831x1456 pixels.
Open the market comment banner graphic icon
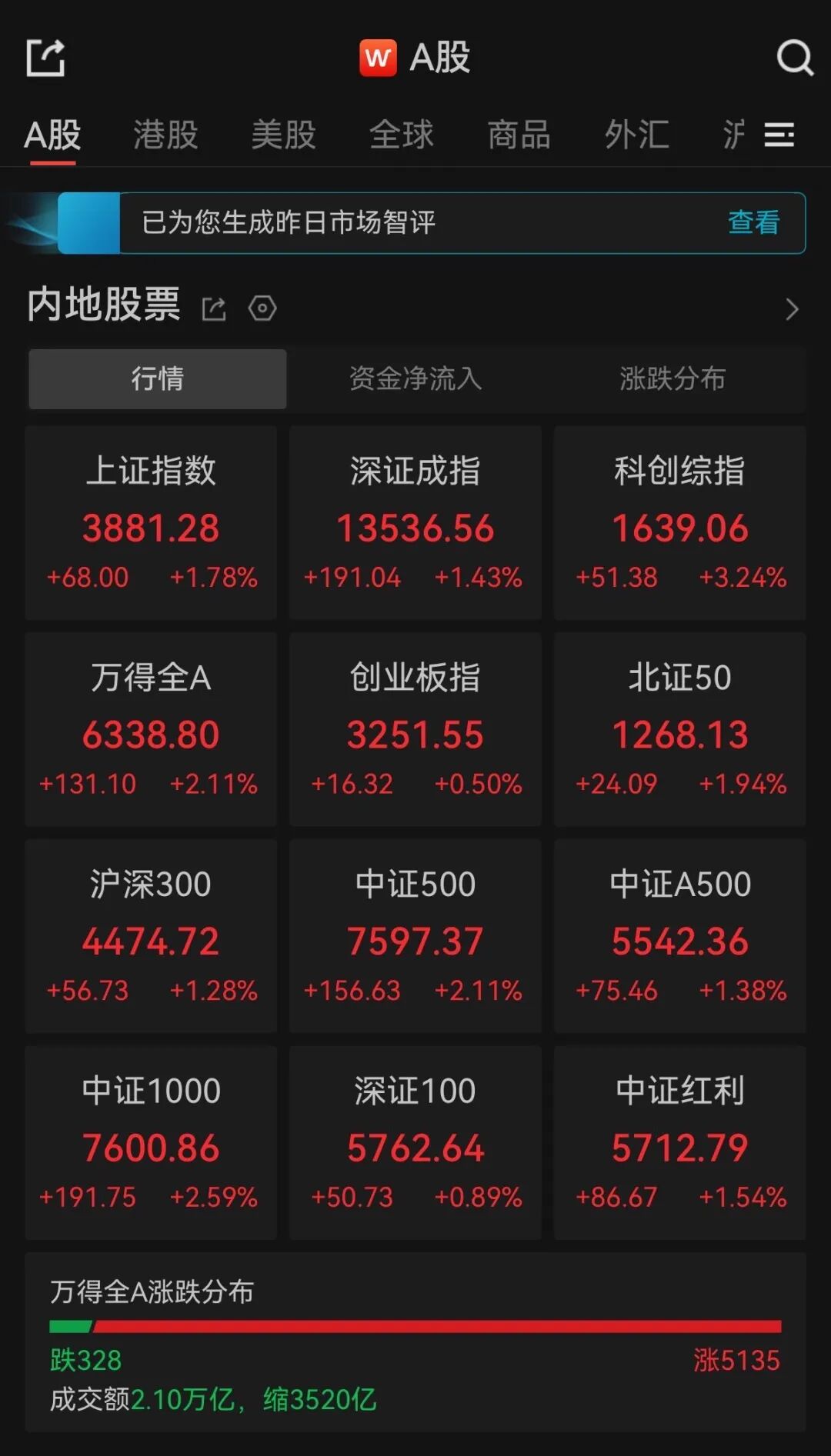click(88, 223)
